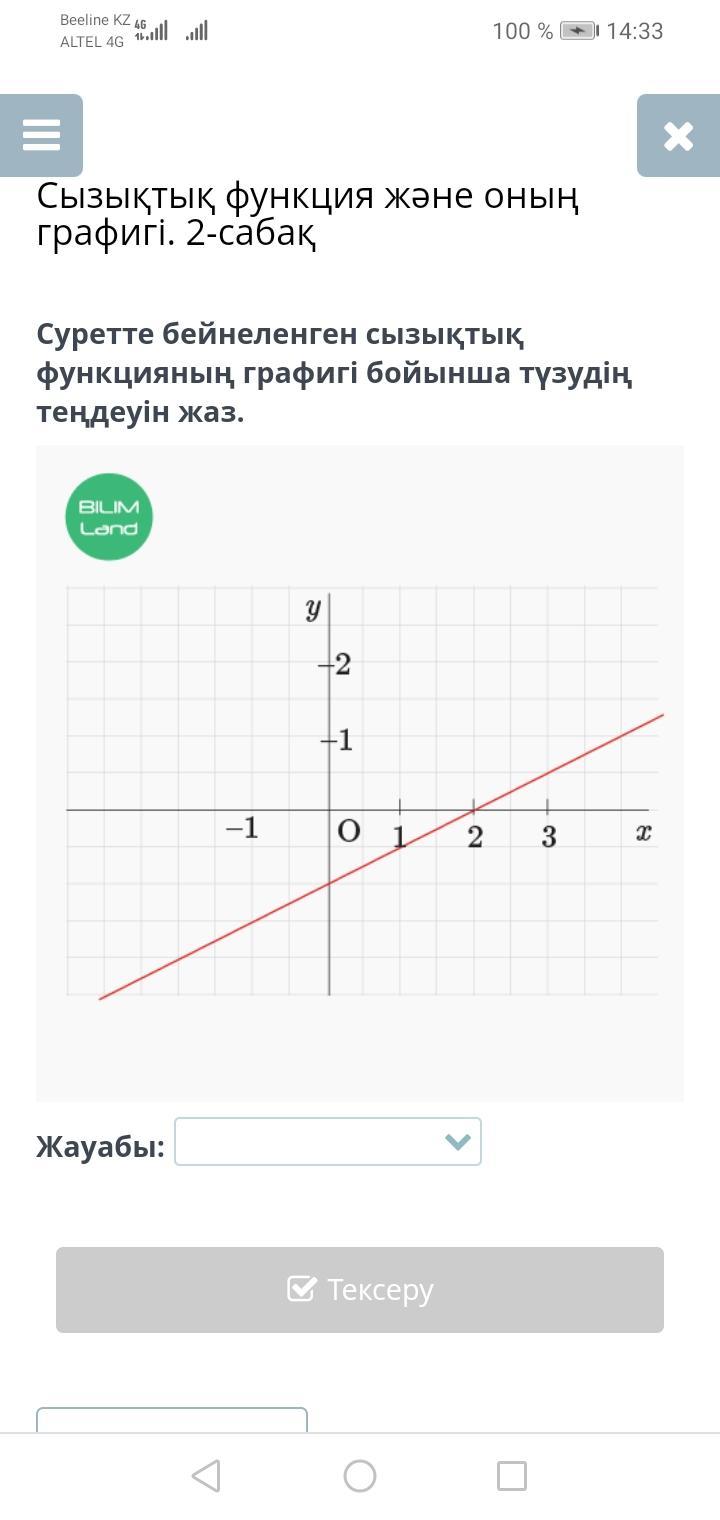Open the hamburger menu
Viewport: 720px width, 1520px height.
point(41,135)
